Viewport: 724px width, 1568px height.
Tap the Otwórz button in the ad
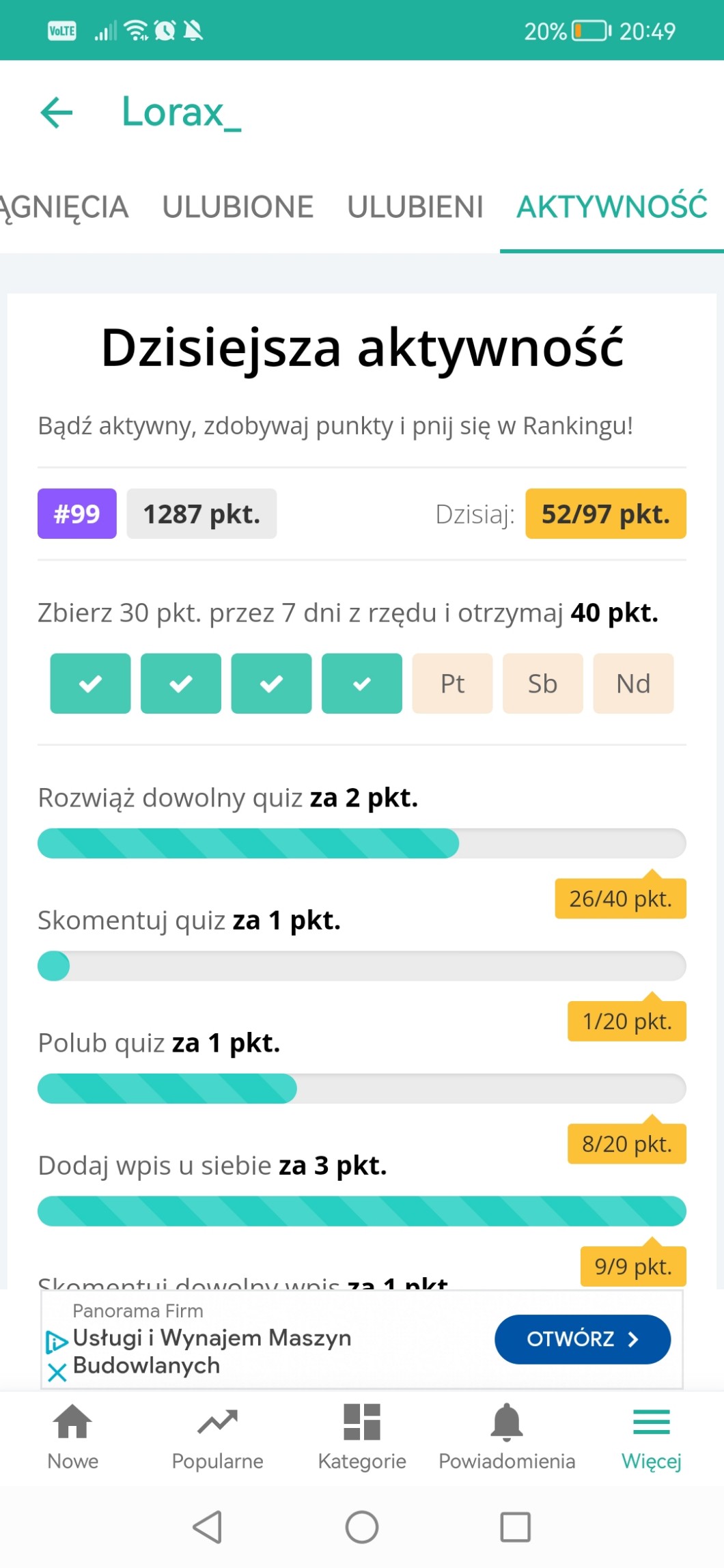click(582, 1339)
